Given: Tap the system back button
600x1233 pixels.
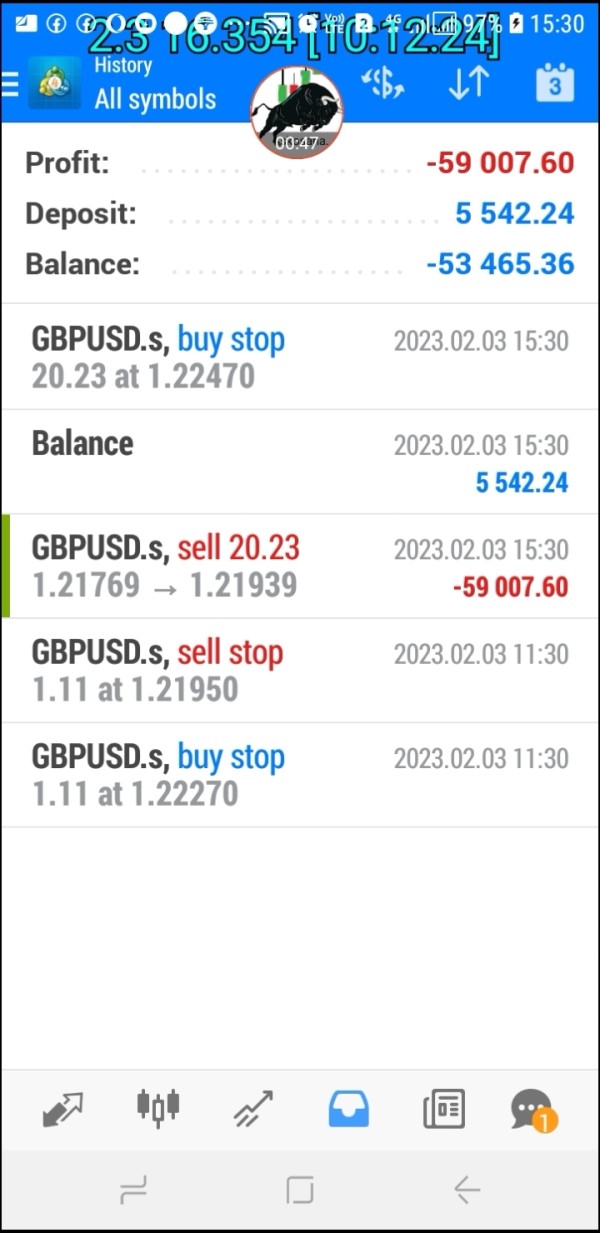Looking at the screenshot, I should click(467, 1190).
